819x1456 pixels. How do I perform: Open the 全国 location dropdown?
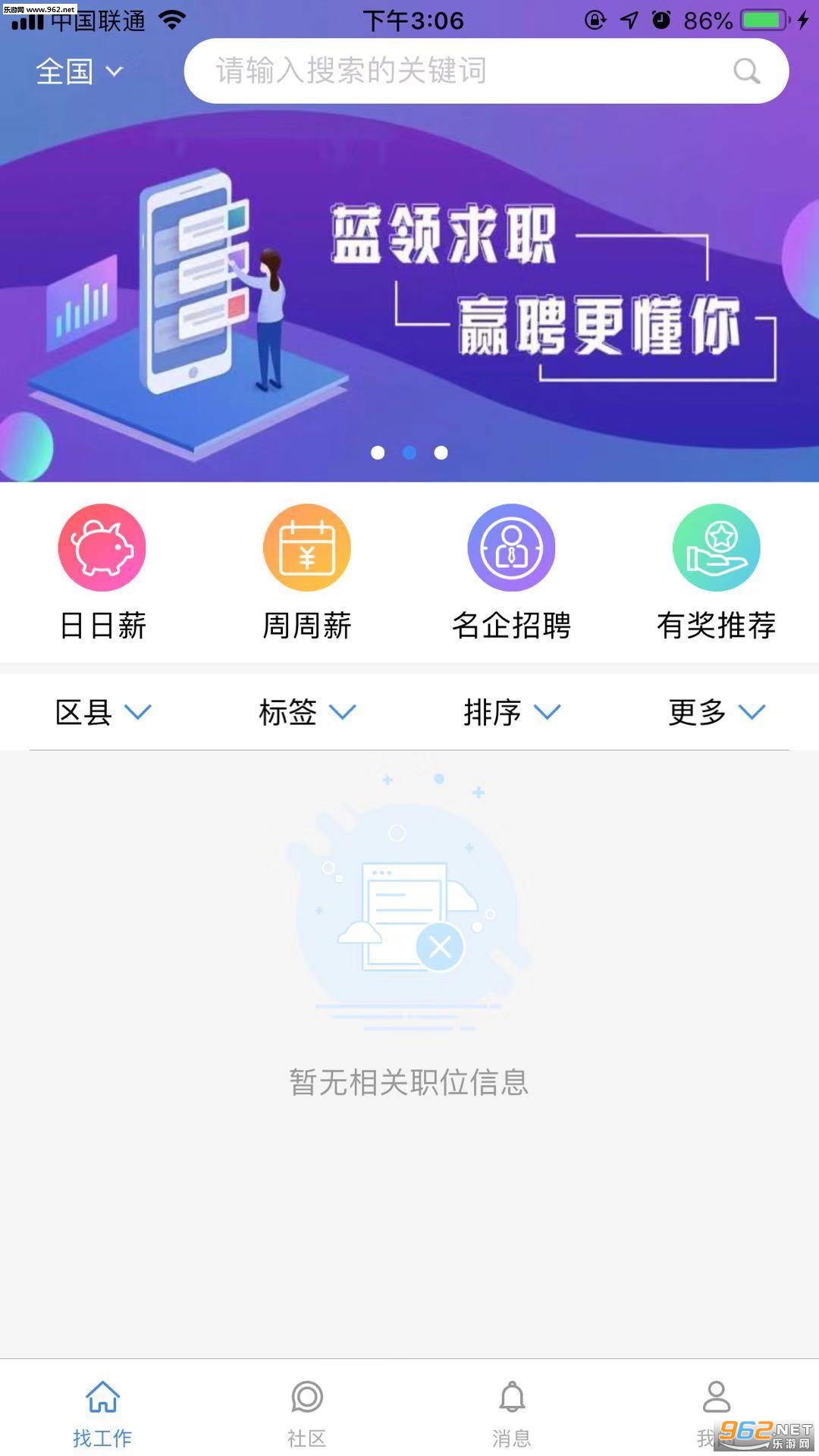(x=79, y=72)
